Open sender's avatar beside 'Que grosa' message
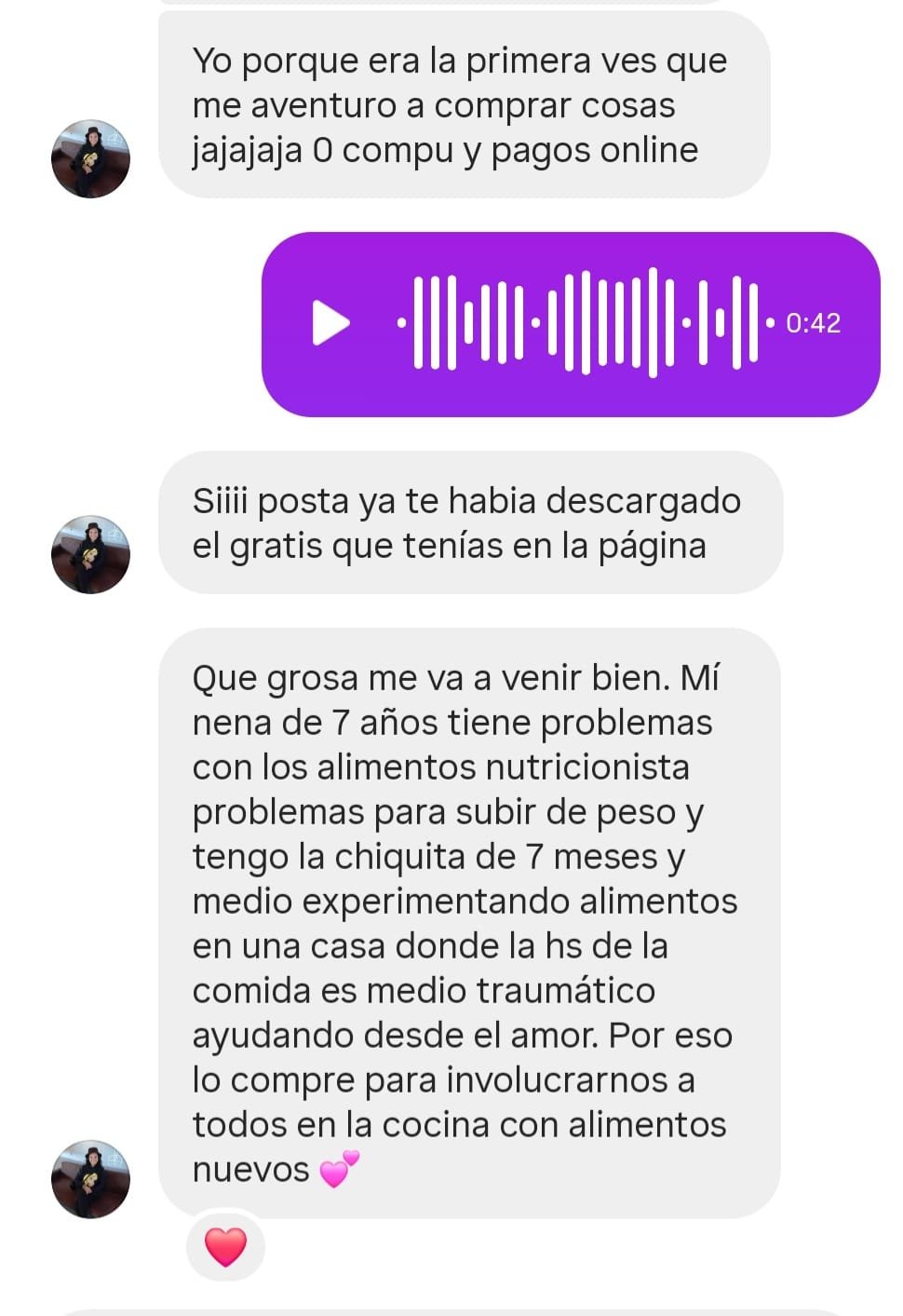This screenshot has height=1316, width=903. [x=90, y=1179]
